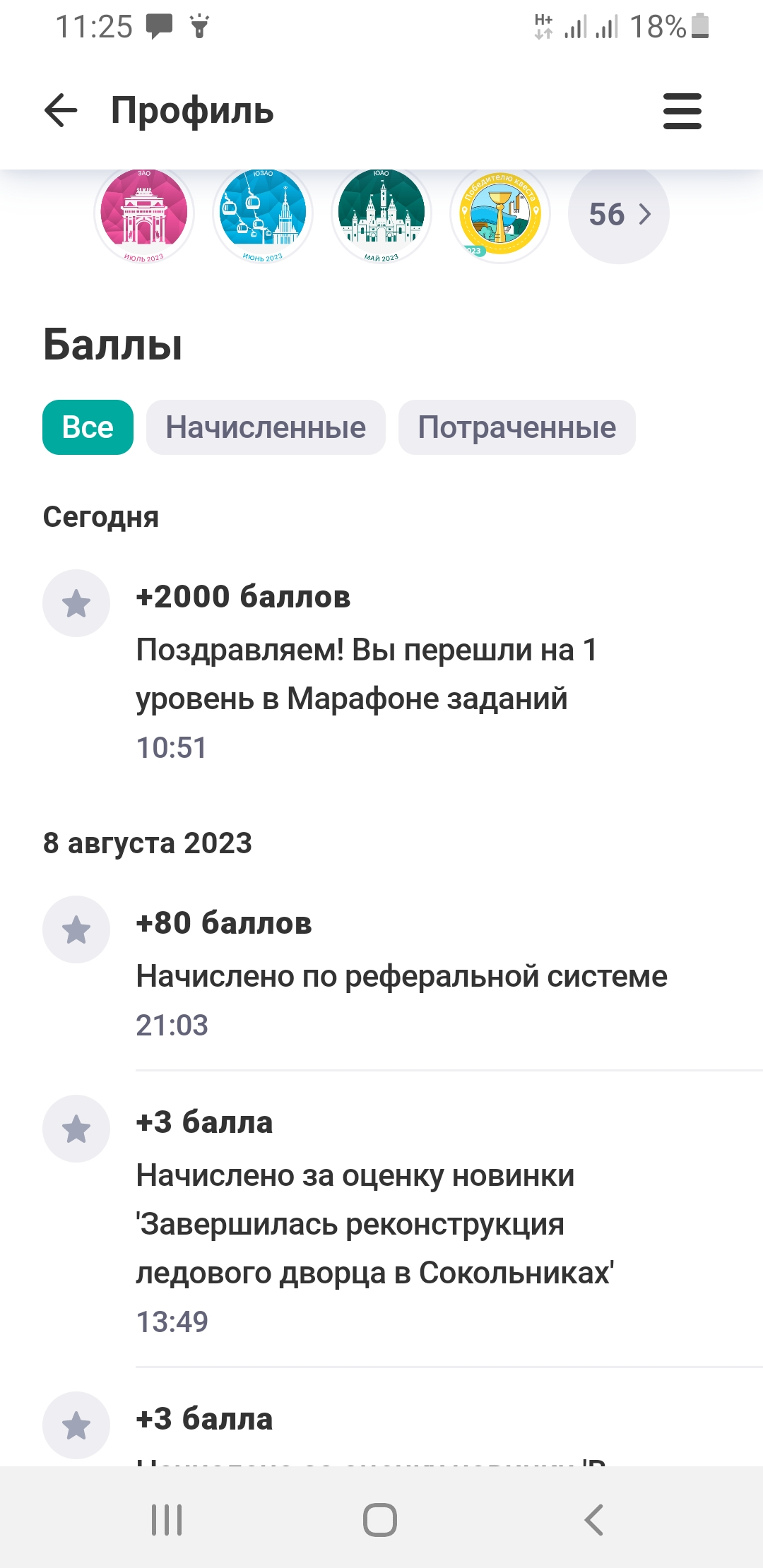This screenshot has width=763, height=1568.
Task: Open the pink ЗАО июль 2023 badge
Action: tap(144, 214)
